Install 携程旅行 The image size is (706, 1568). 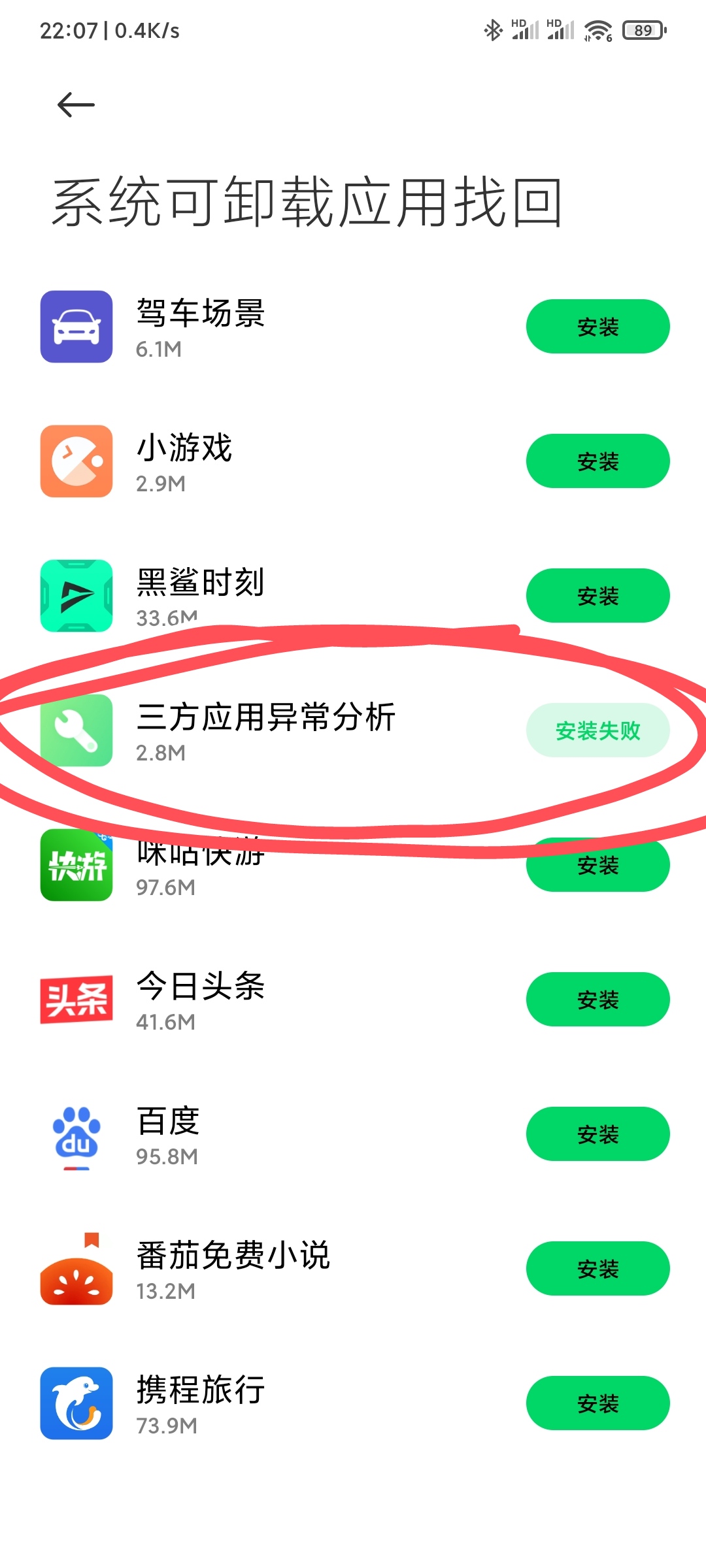pyautogui.click(x=597, y=1403)
